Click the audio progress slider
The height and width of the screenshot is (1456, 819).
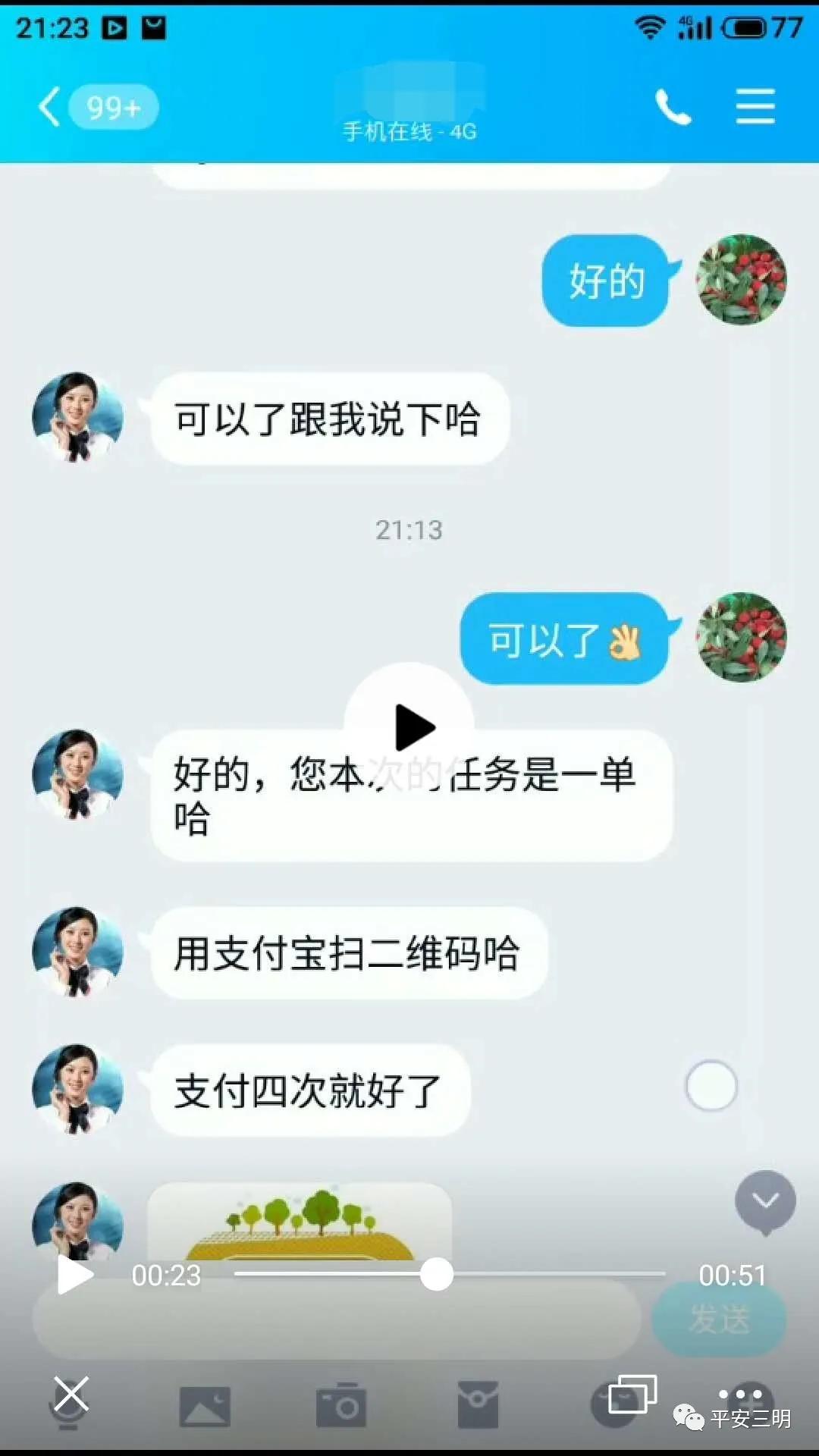[x=435, y=1272]
